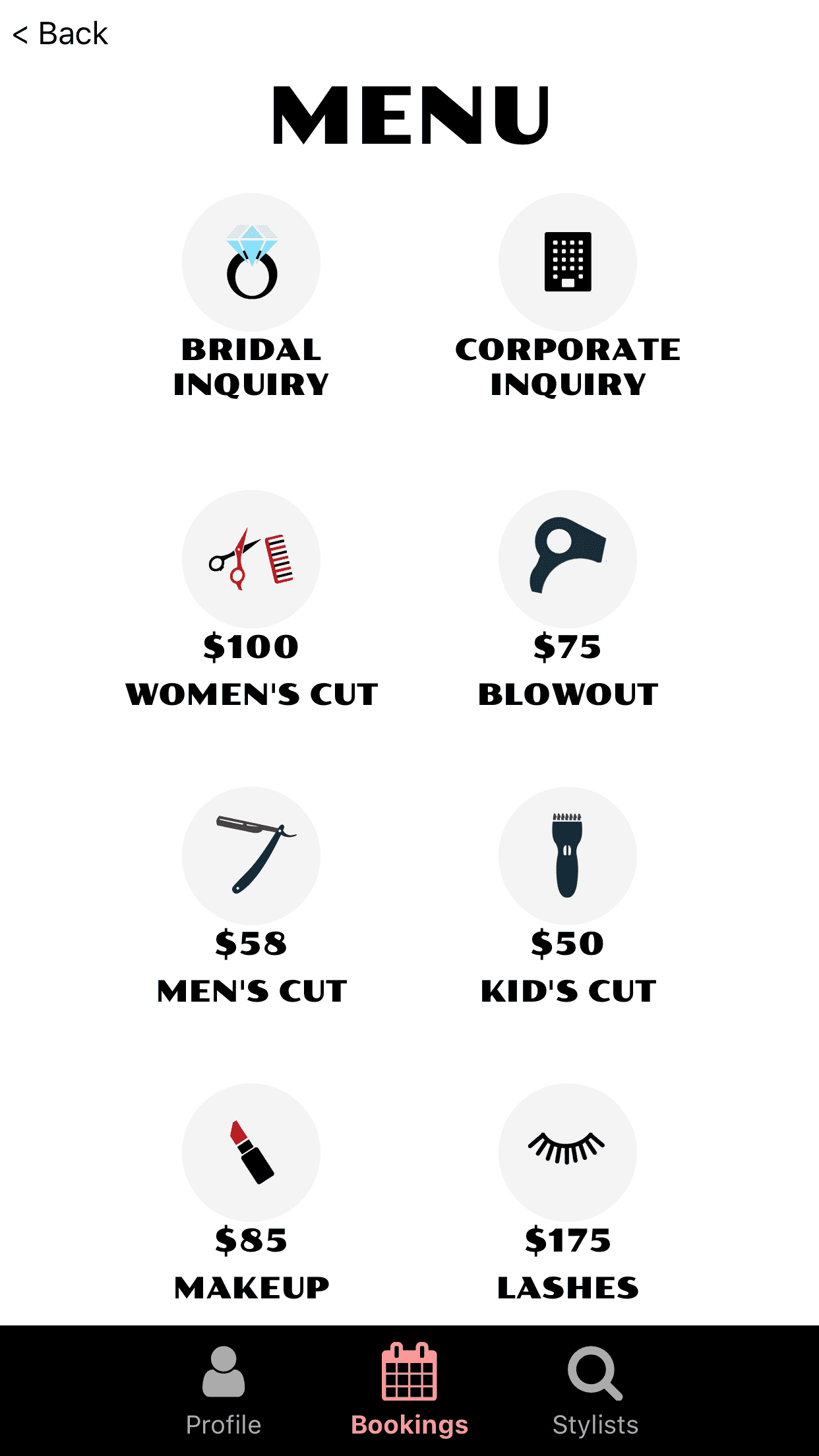
Task: Open the Bridal Inquiry option
Action: tap(251, 264)
